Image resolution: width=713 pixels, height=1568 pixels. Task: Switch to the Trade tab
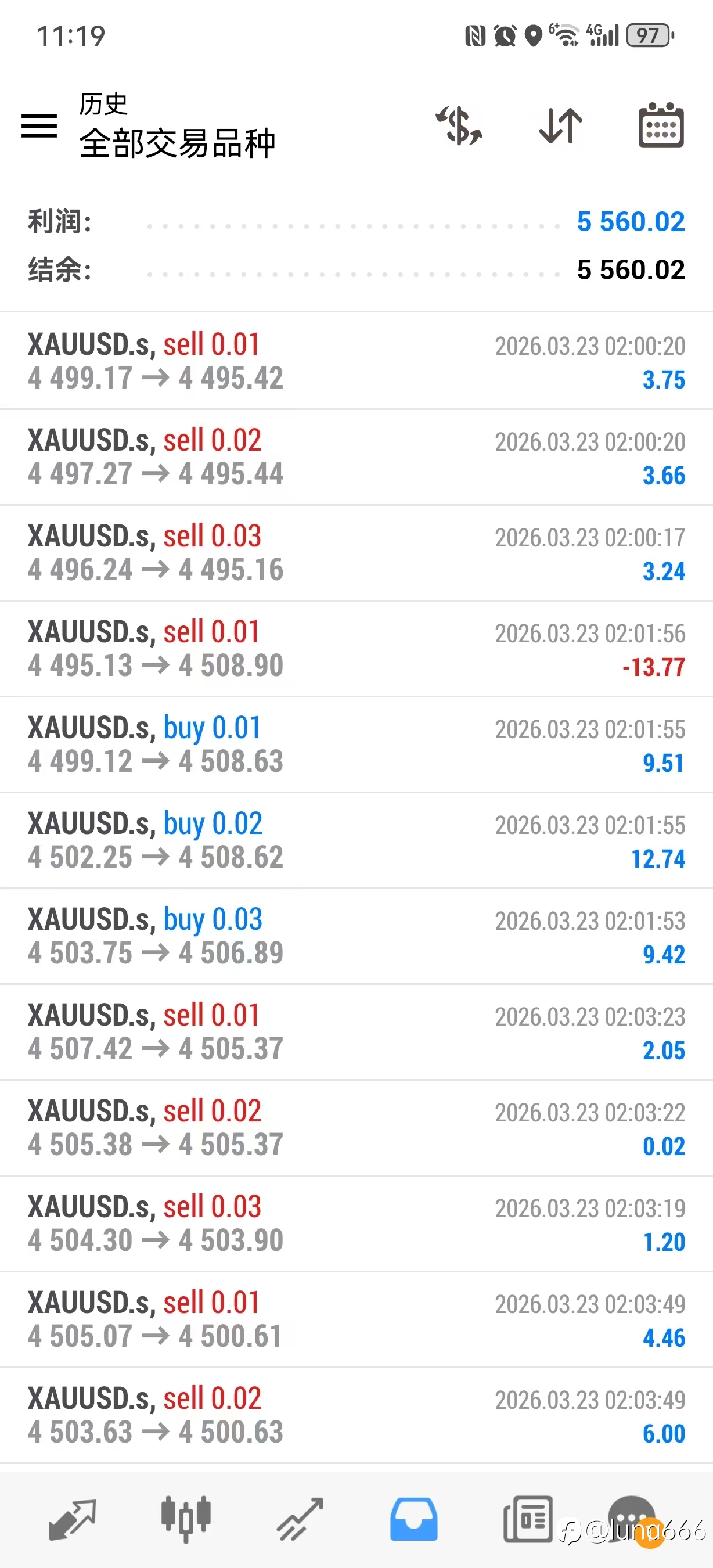click(x=300, y=1519)
